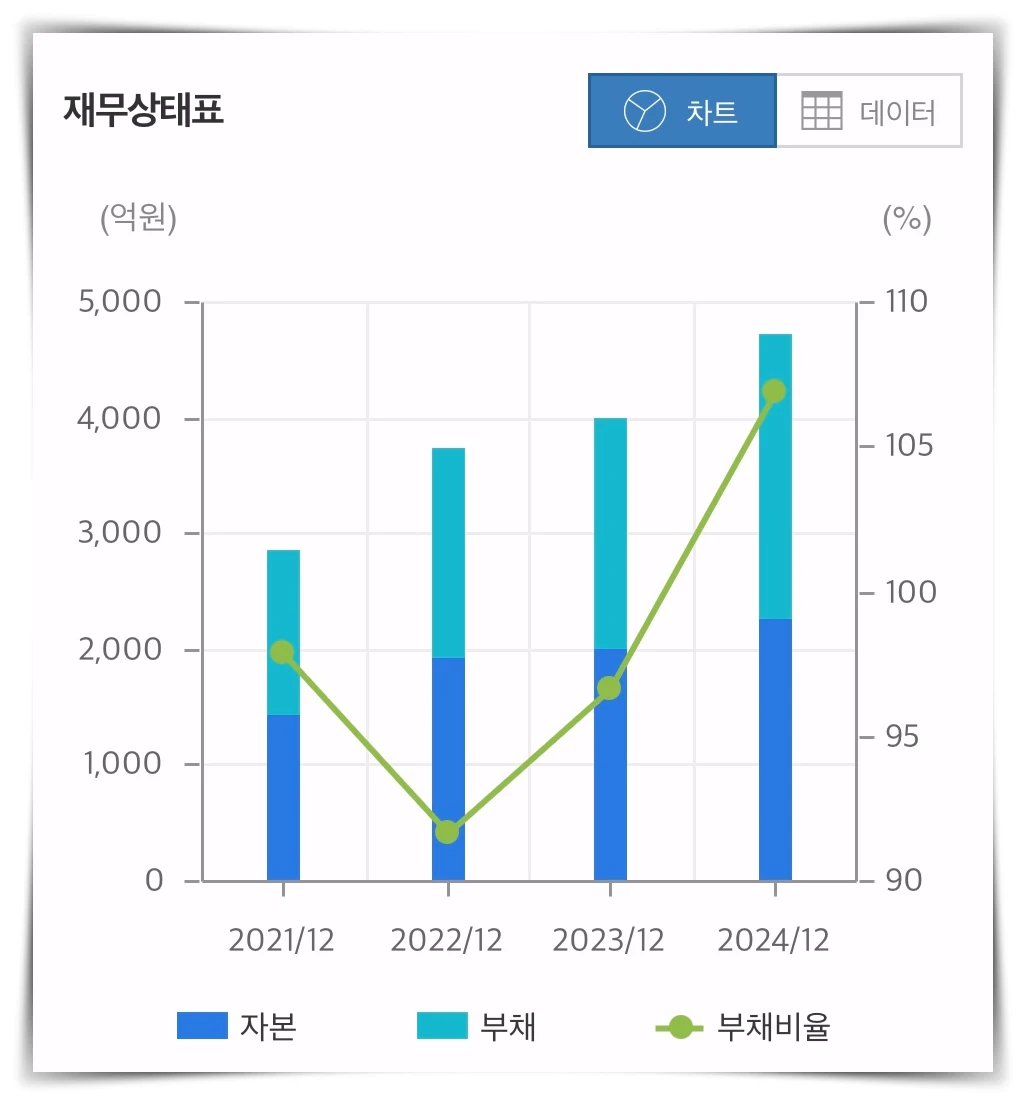The image size is (1026, 1105).
Task: Select the table grid icon beside 데이터
Action: tap(822, 110)
